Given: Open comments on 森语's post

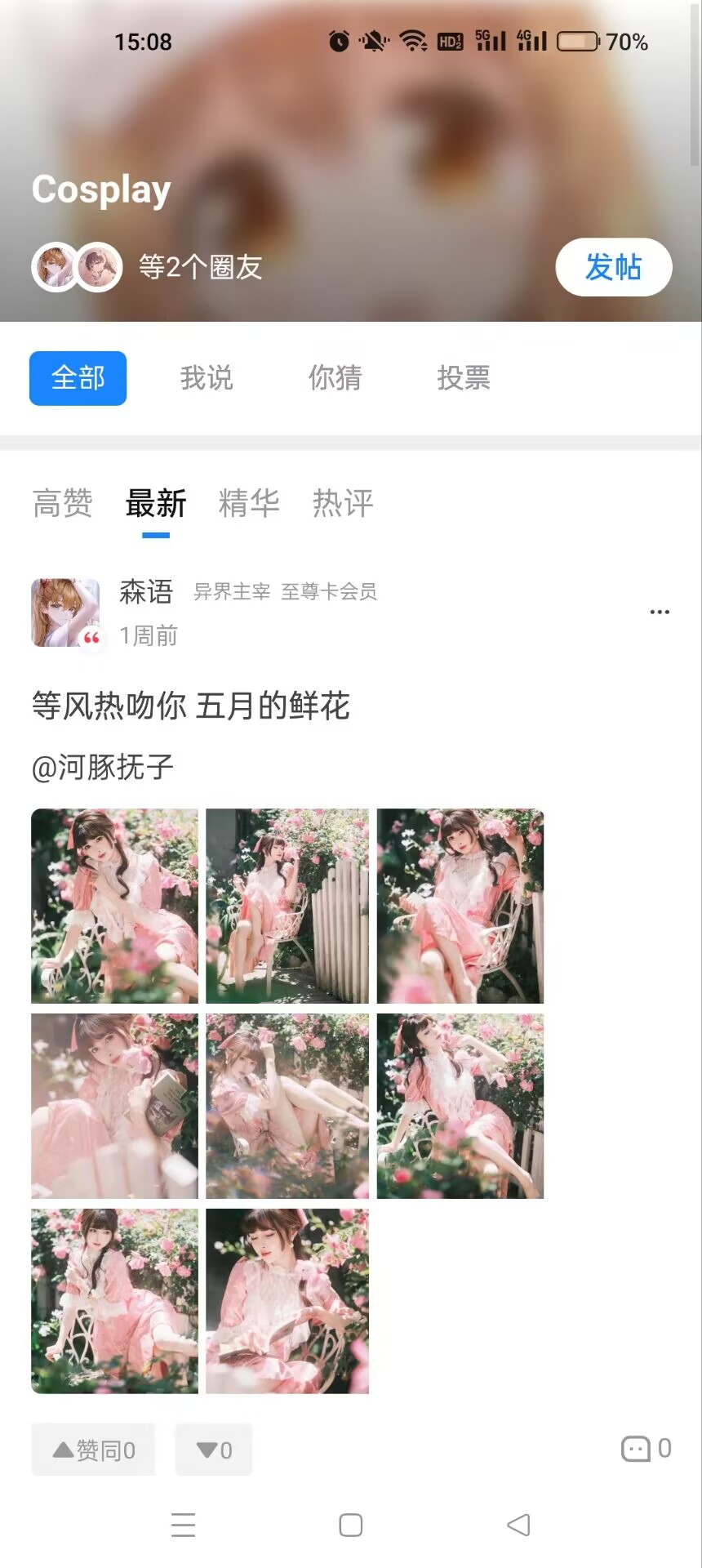Looking at the screenshot, I should (646, 1449).
